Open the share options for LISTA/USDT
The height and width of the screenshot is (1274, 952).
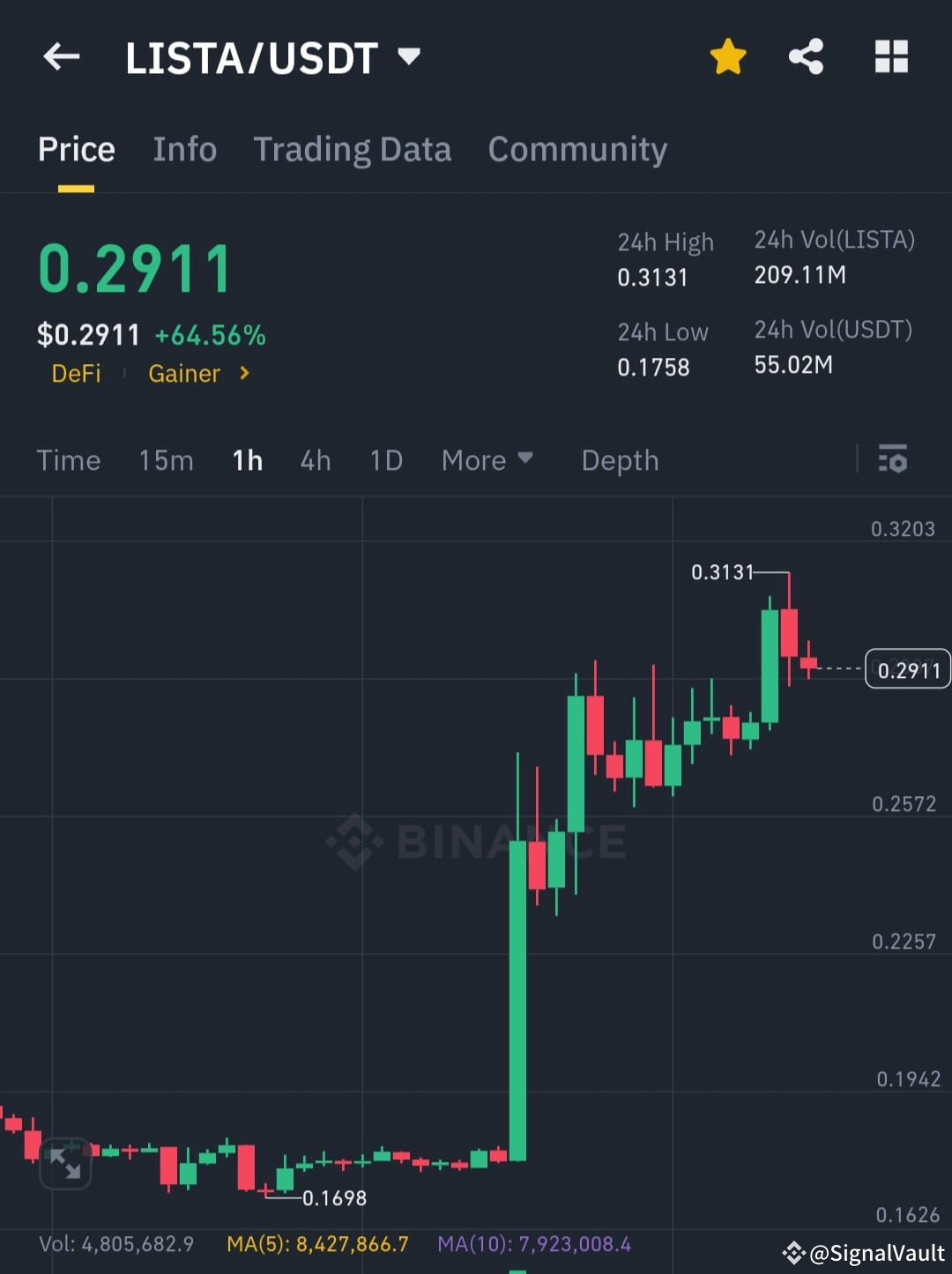pyautogui.click(x=806, y=56)
